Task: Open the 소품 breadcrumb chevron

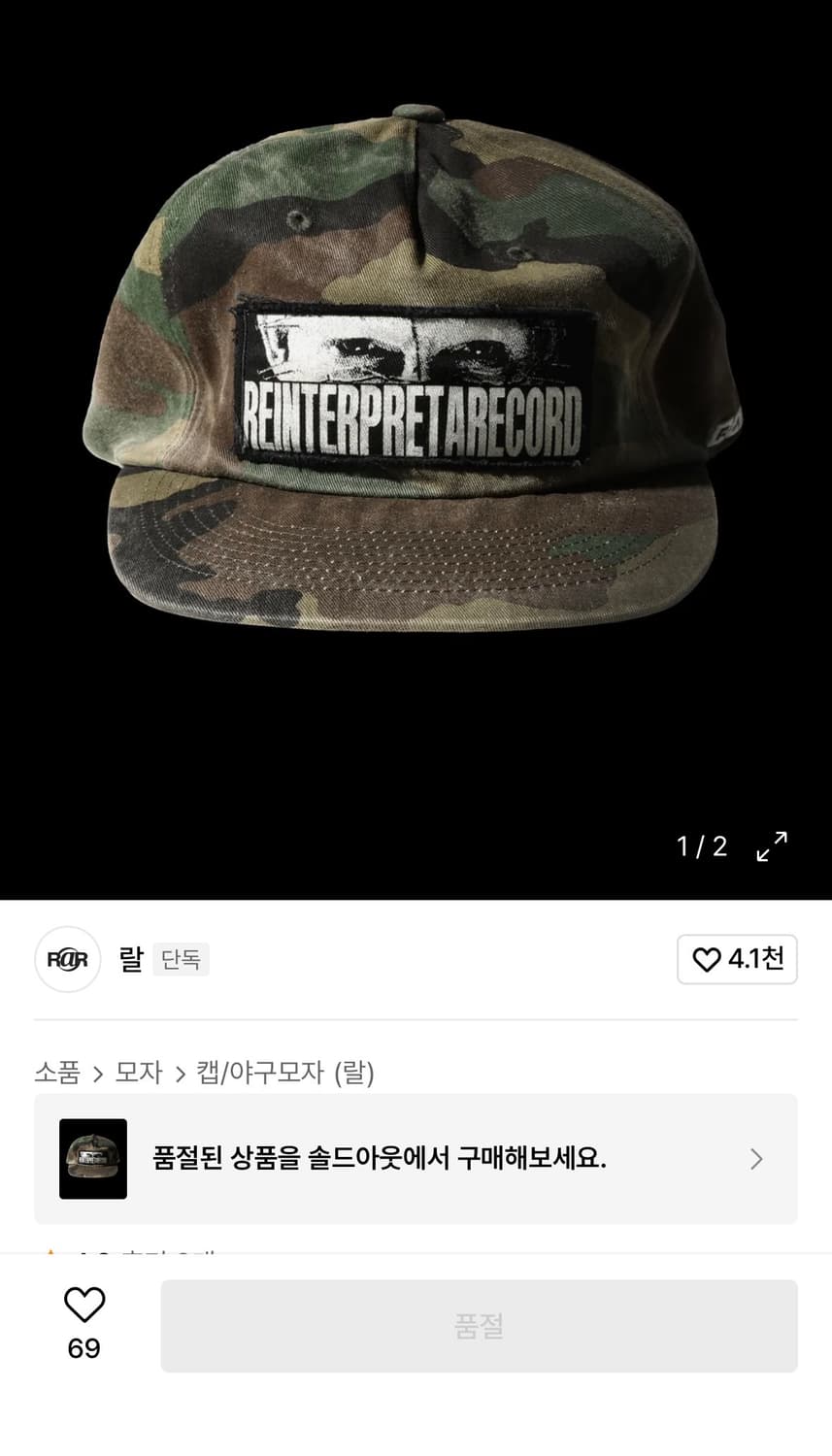Action: coord(100,1074)
